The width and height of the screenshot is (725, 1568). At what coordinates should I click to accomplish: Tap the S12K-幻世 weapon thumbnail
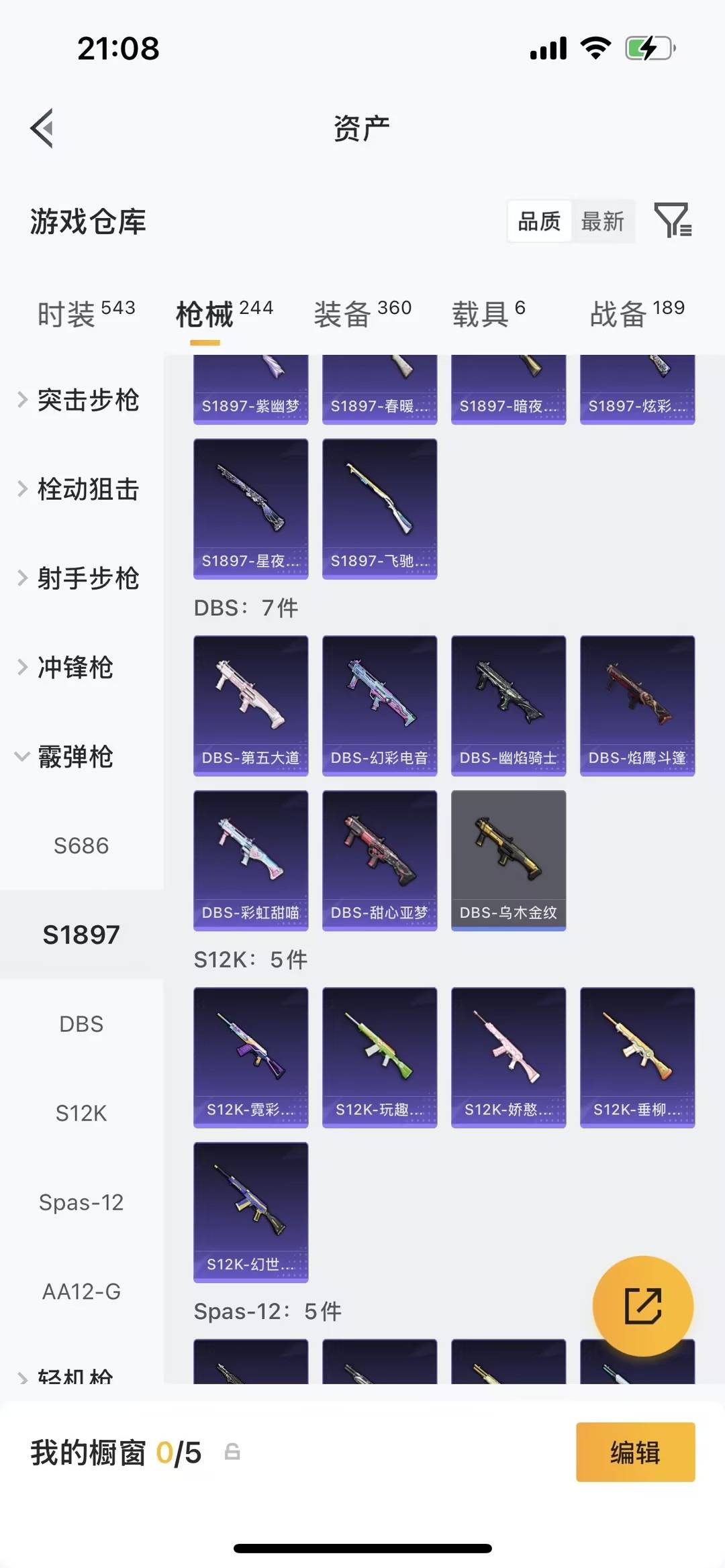point(250,1211)
